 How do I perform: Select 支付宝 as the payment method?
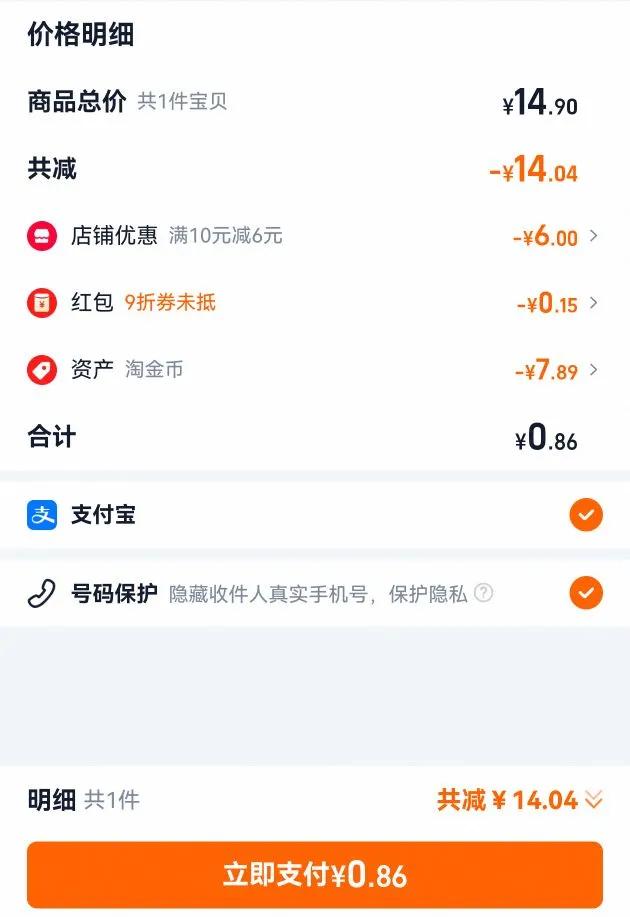point(585,515)
